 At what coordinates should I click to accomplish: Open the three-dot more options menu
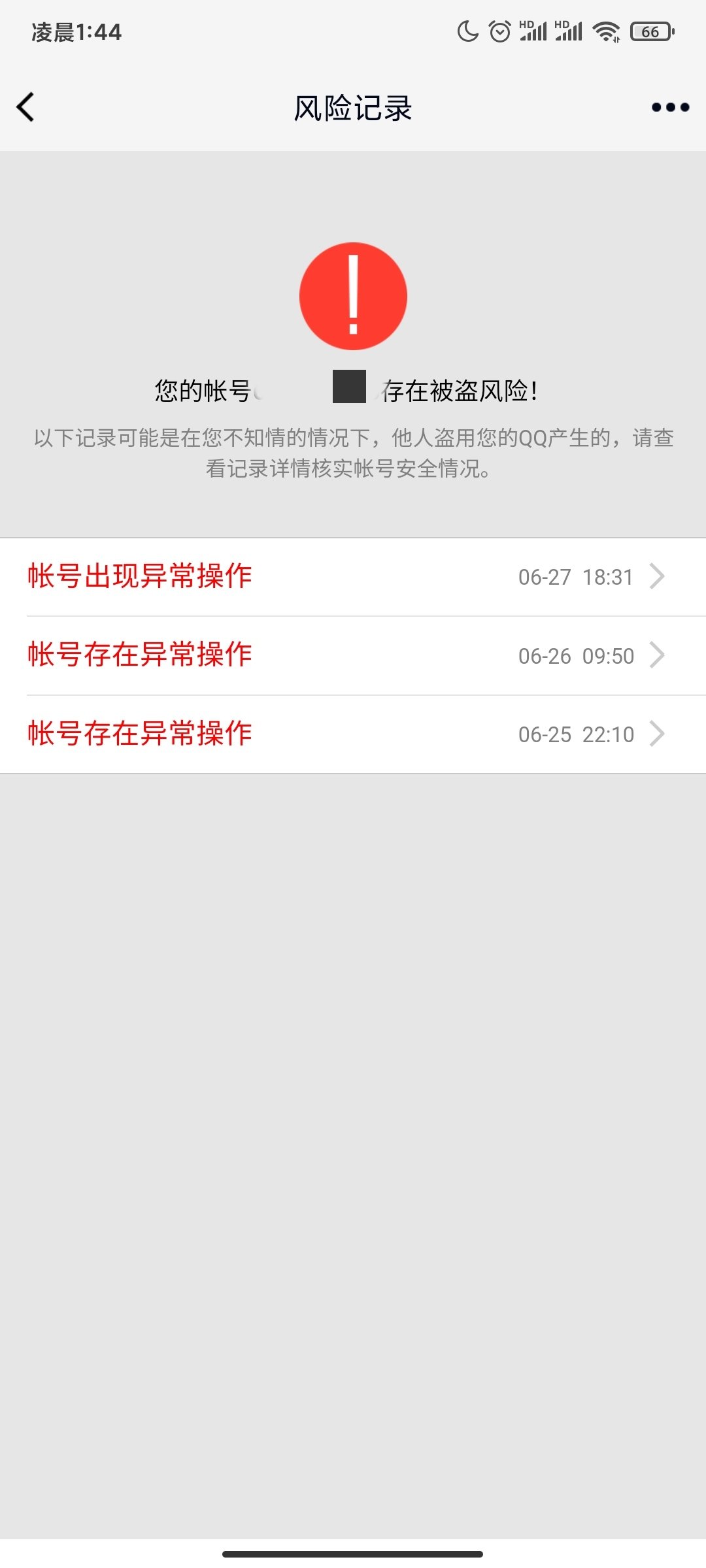tap(670, 107)
